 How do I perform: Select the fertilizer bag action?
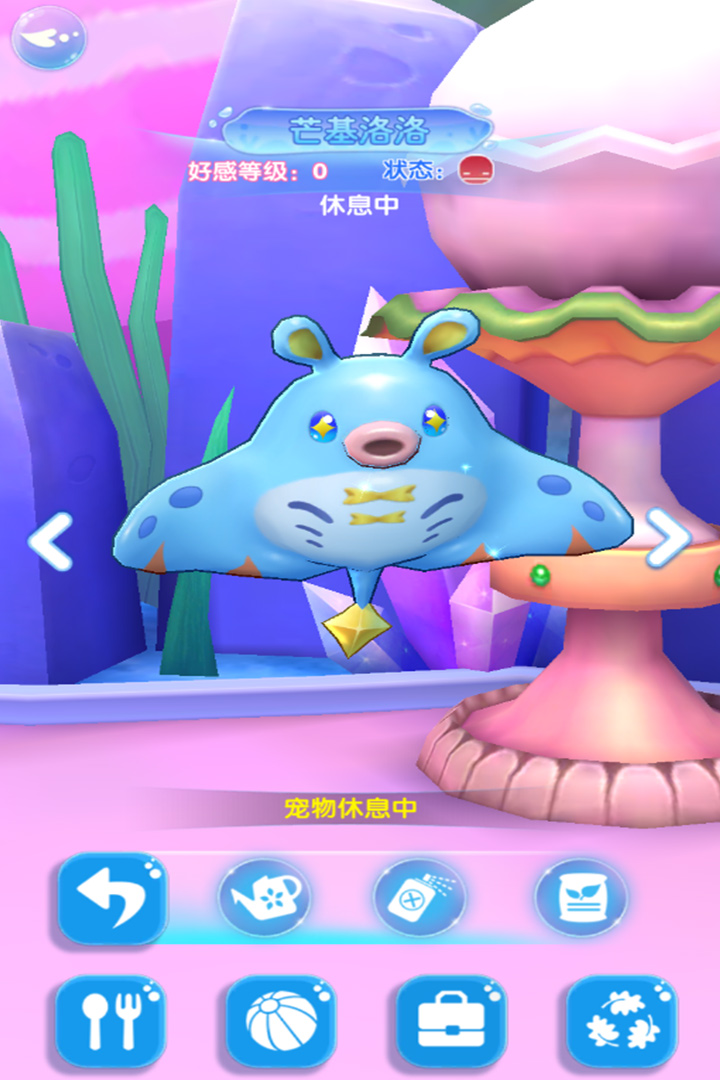click(x=580, y=897)
